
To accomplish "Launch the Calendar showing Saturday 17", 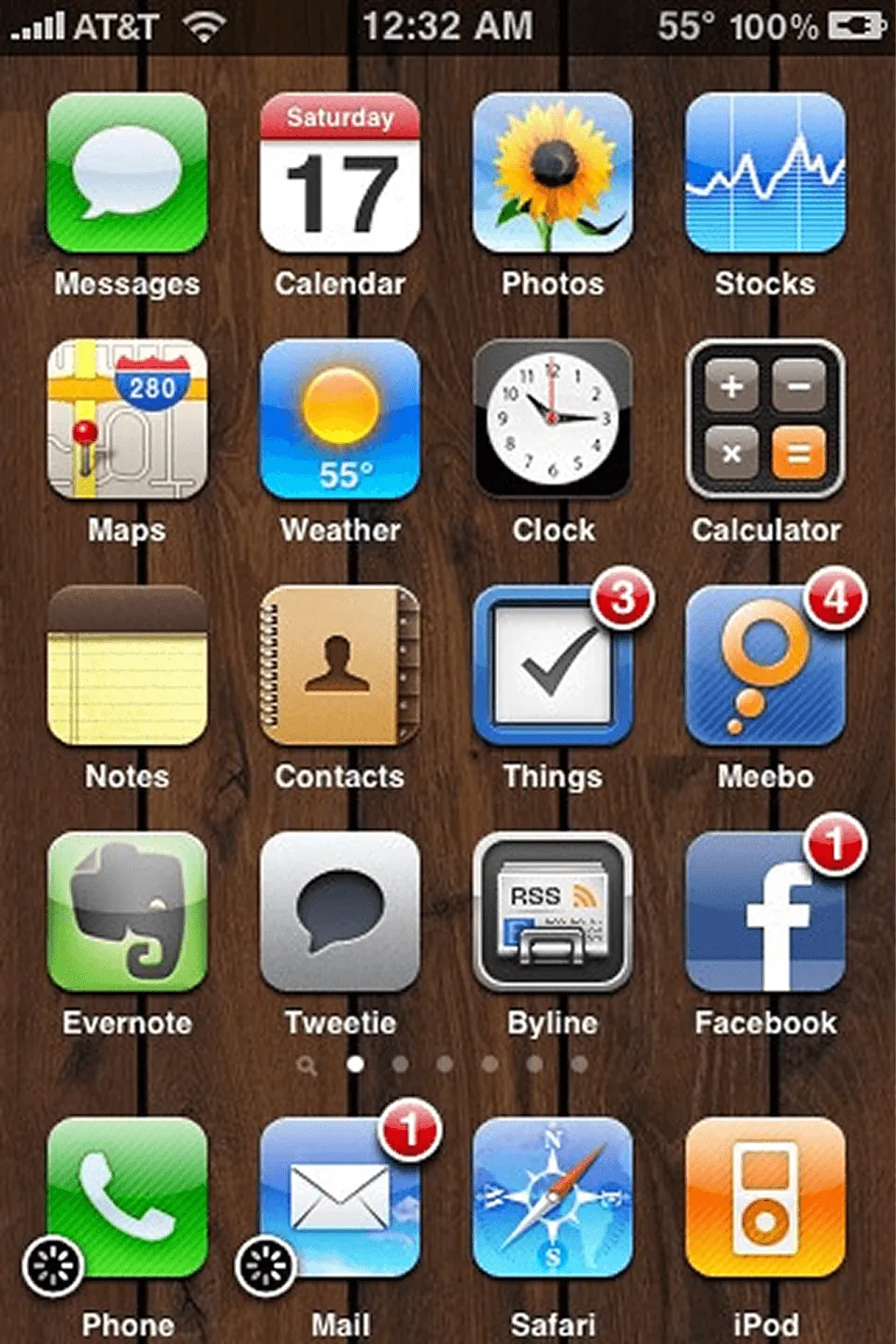I will click(340, 178).
